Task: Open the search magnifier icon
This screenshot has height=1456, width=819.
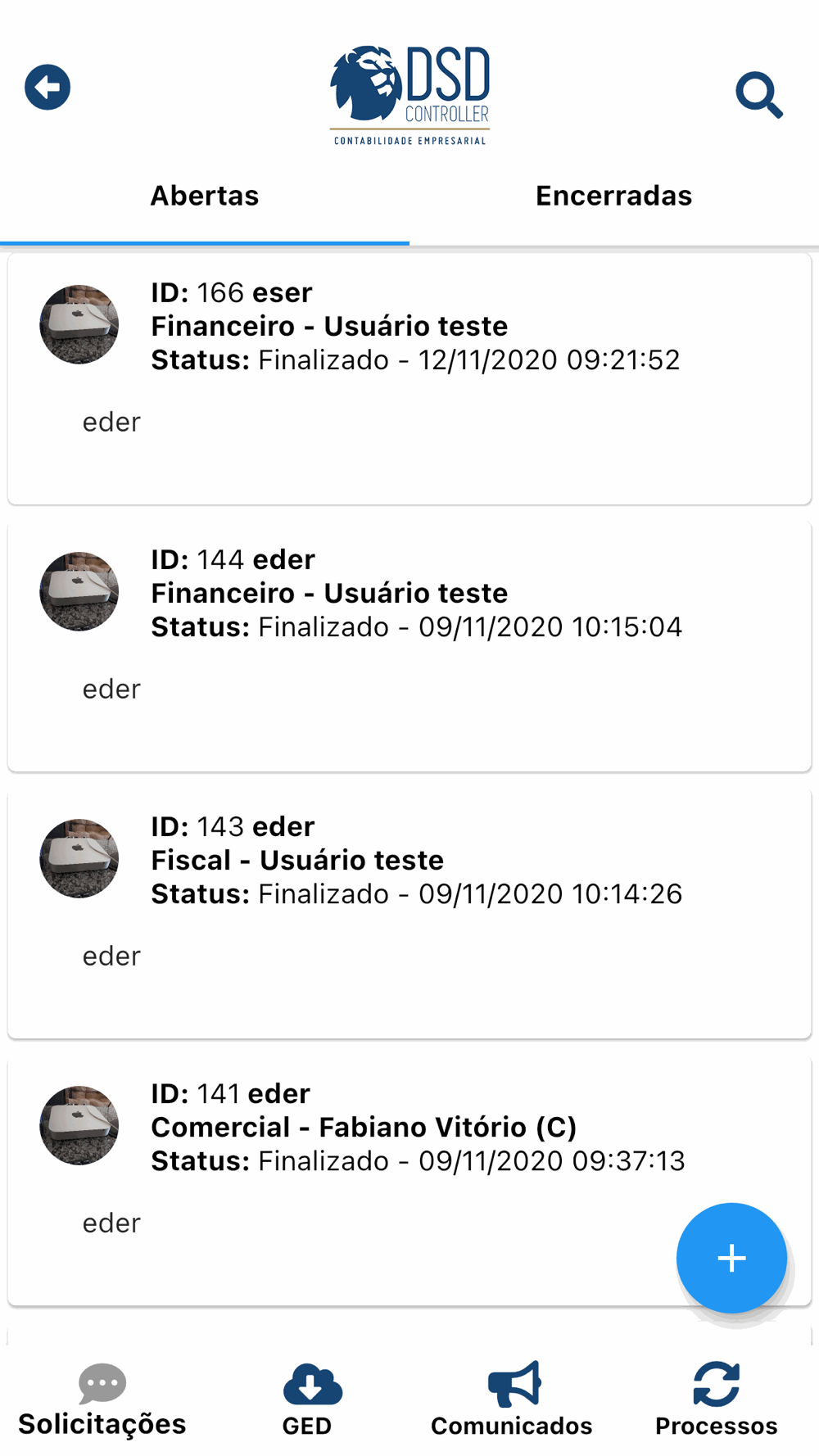Action: coord(759,96)
